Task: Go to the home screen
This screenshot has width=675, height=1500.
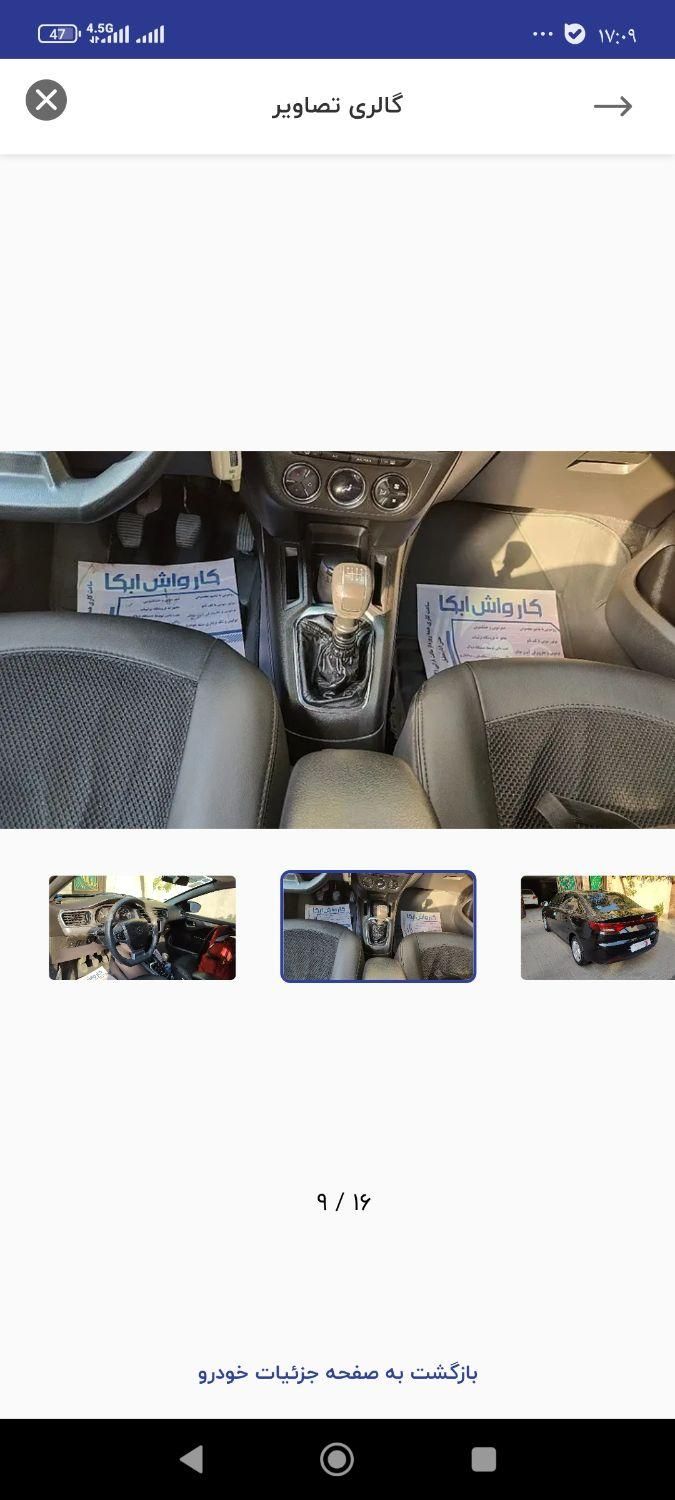Action: tap(337, 1459)
